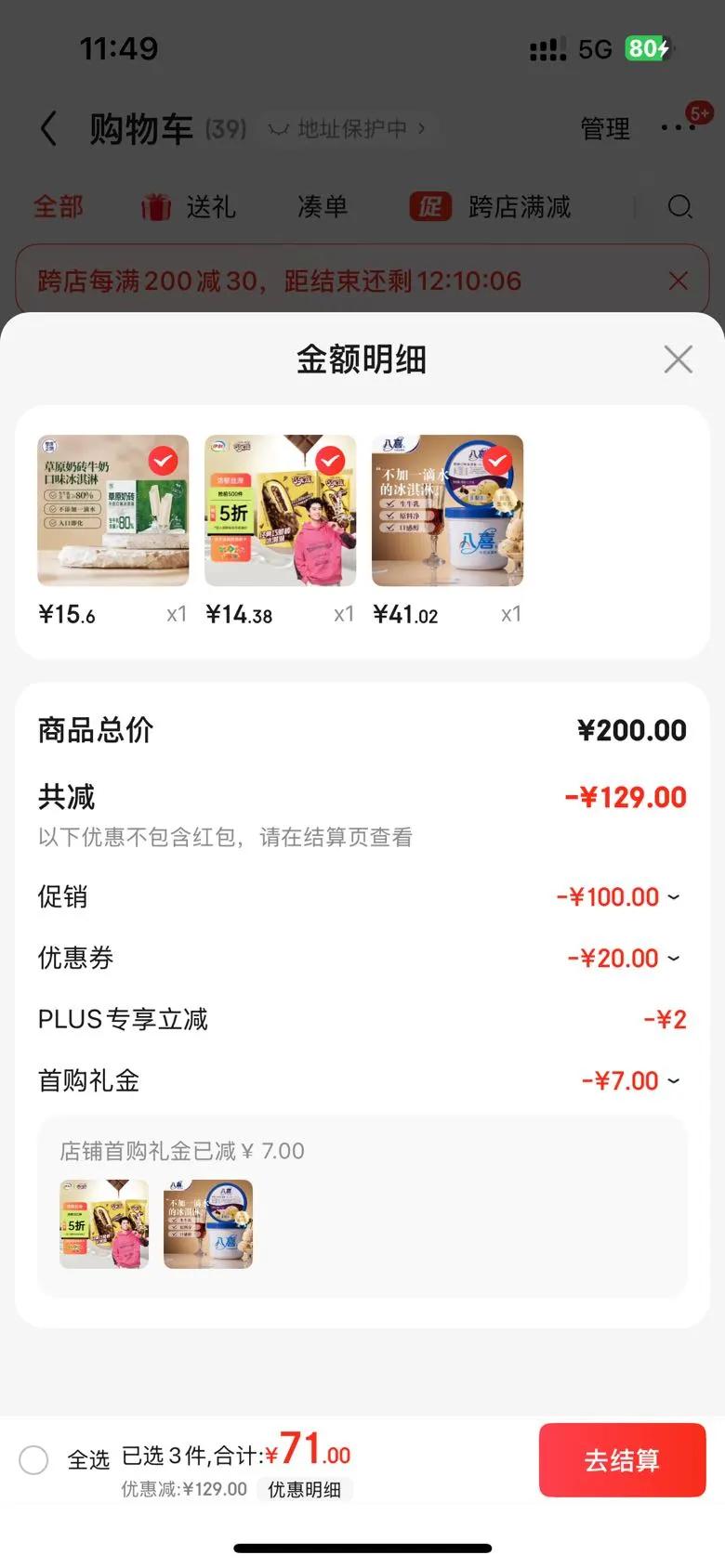725x1568 pixels.
Task: Dismiss the 跨店每满200减30 banner
Action: [x=679, y=281]
